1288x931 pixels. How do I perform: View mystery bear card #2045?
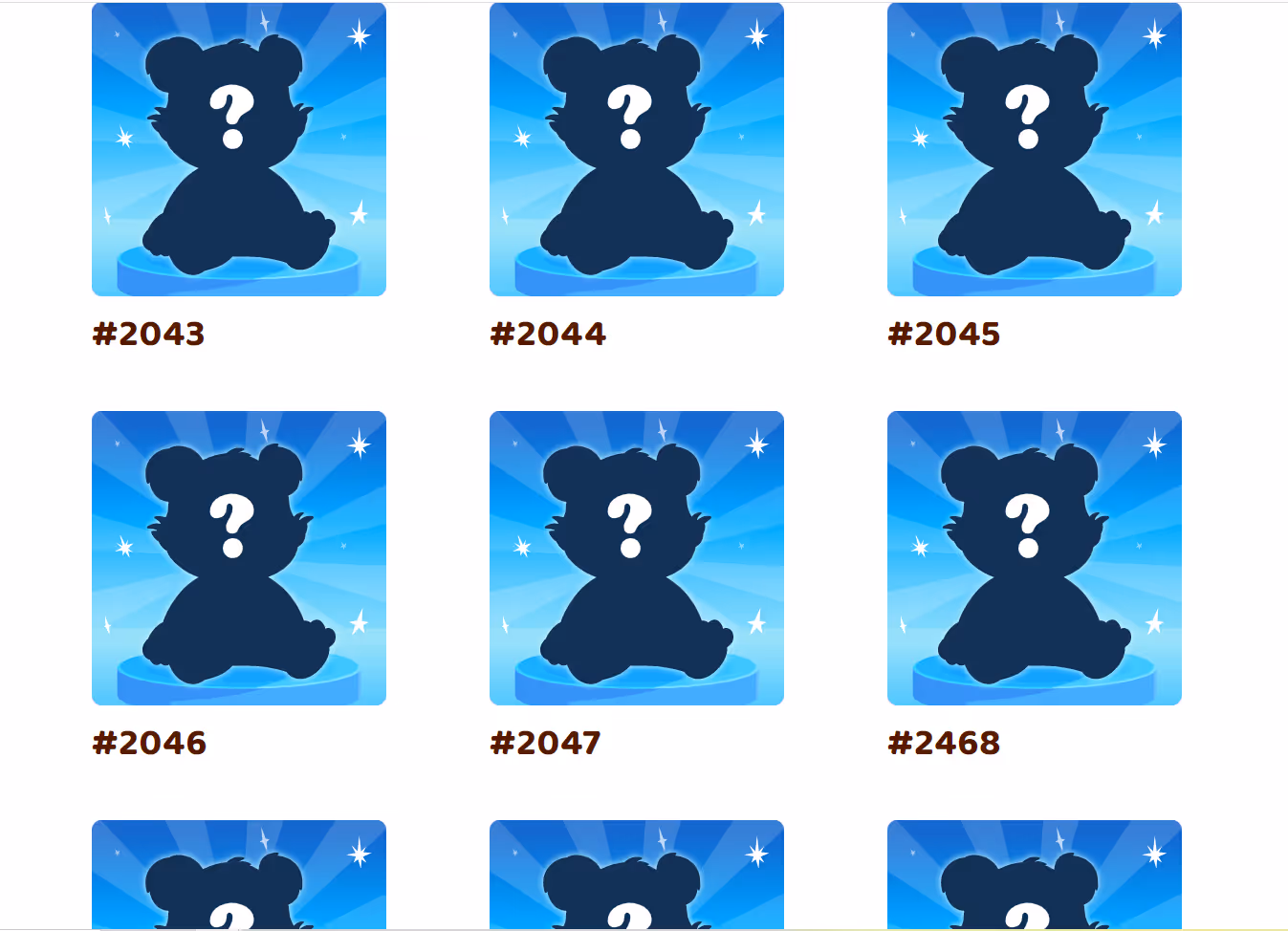[x=1035, y=150]
